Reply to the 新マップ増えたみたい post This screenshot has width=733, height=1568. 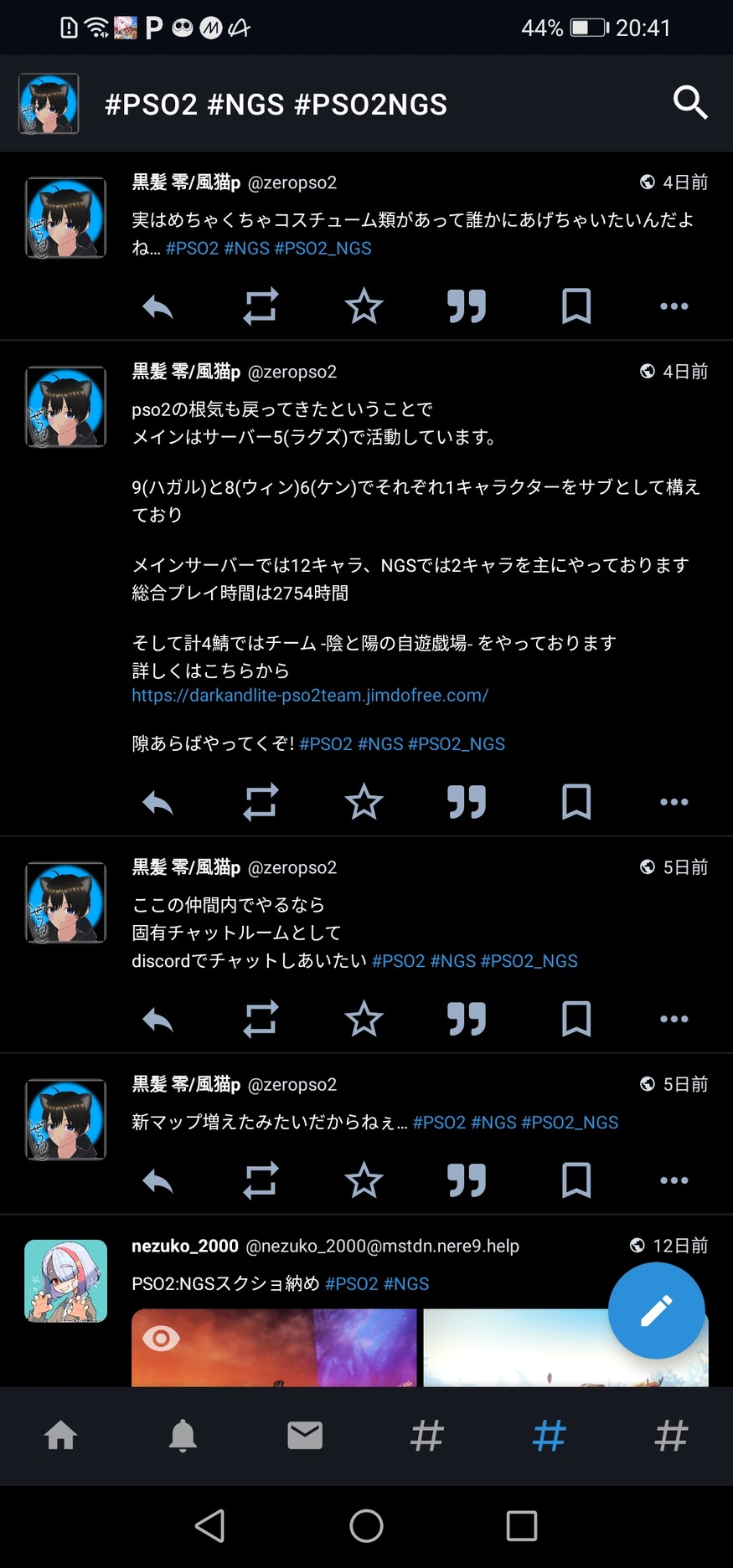pos(157,1180)
